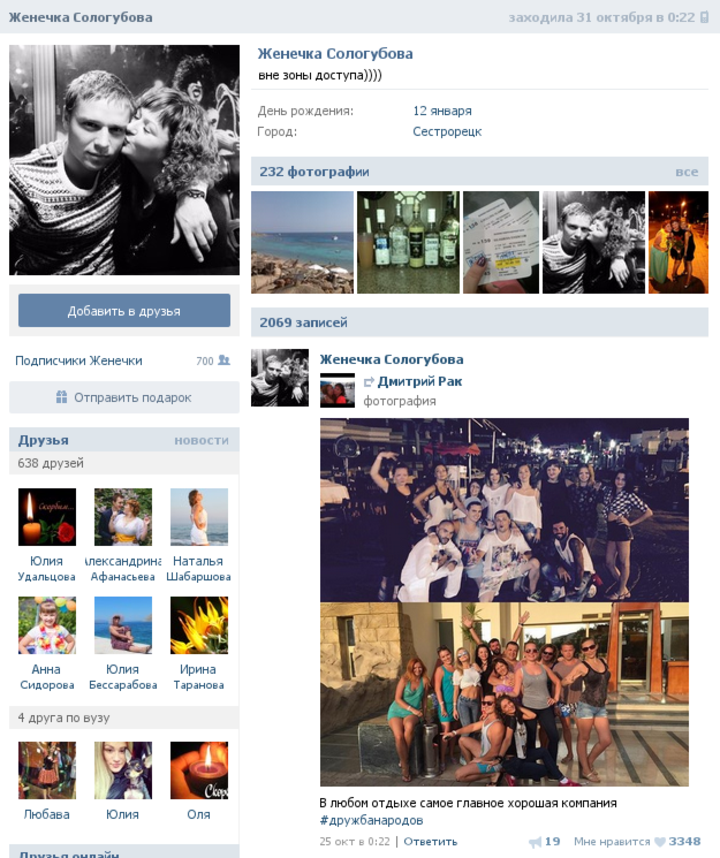720x858 pixels.
Task: Open Подписчики Женечки list
Action: pyautogui.click(x=79, y=361)
